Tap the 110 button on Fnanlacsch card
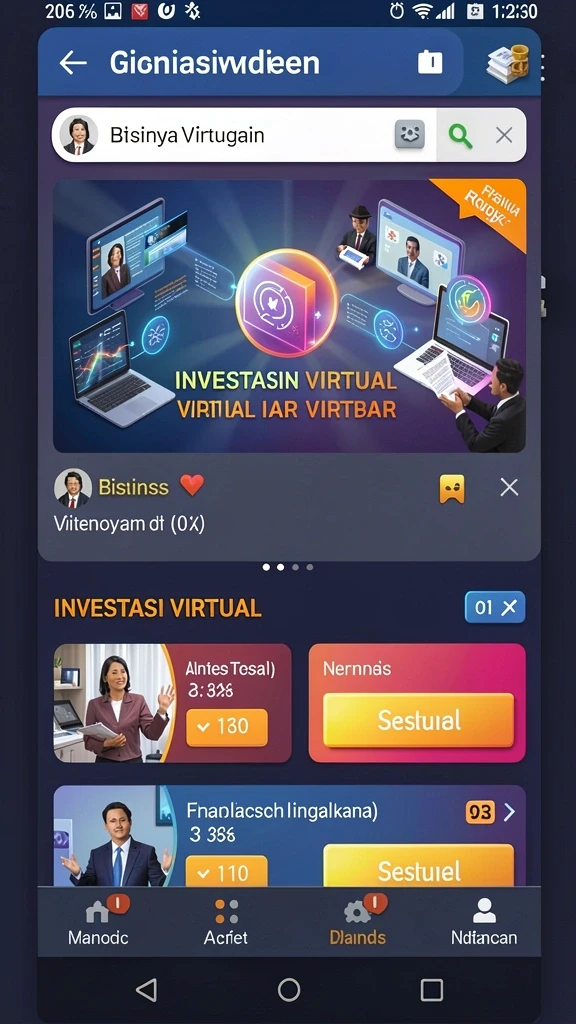Screen dimensions: 576x1024 (227, 871)
